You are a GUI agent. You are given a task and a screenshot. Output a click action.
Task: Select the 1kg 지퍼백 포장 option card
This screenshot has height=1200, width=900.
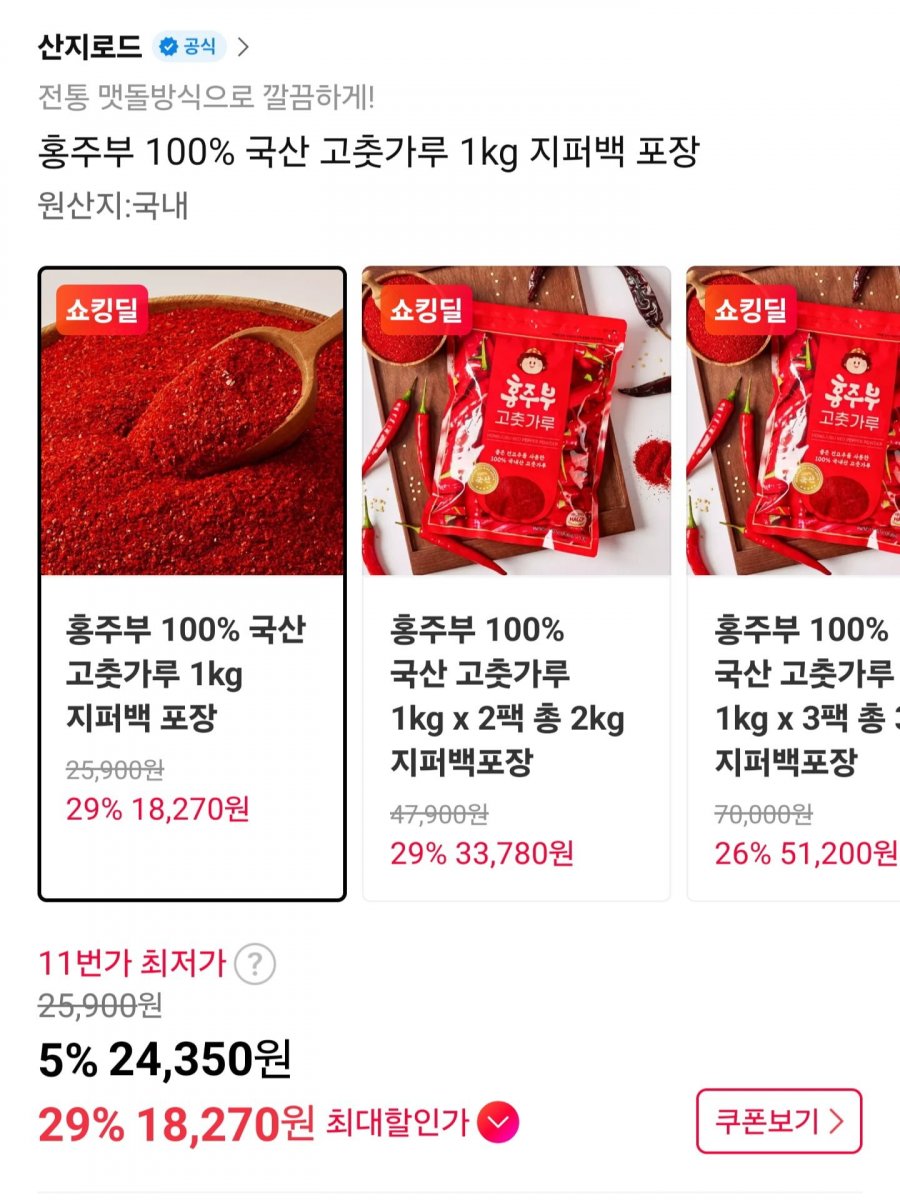(x=192, y=584)
